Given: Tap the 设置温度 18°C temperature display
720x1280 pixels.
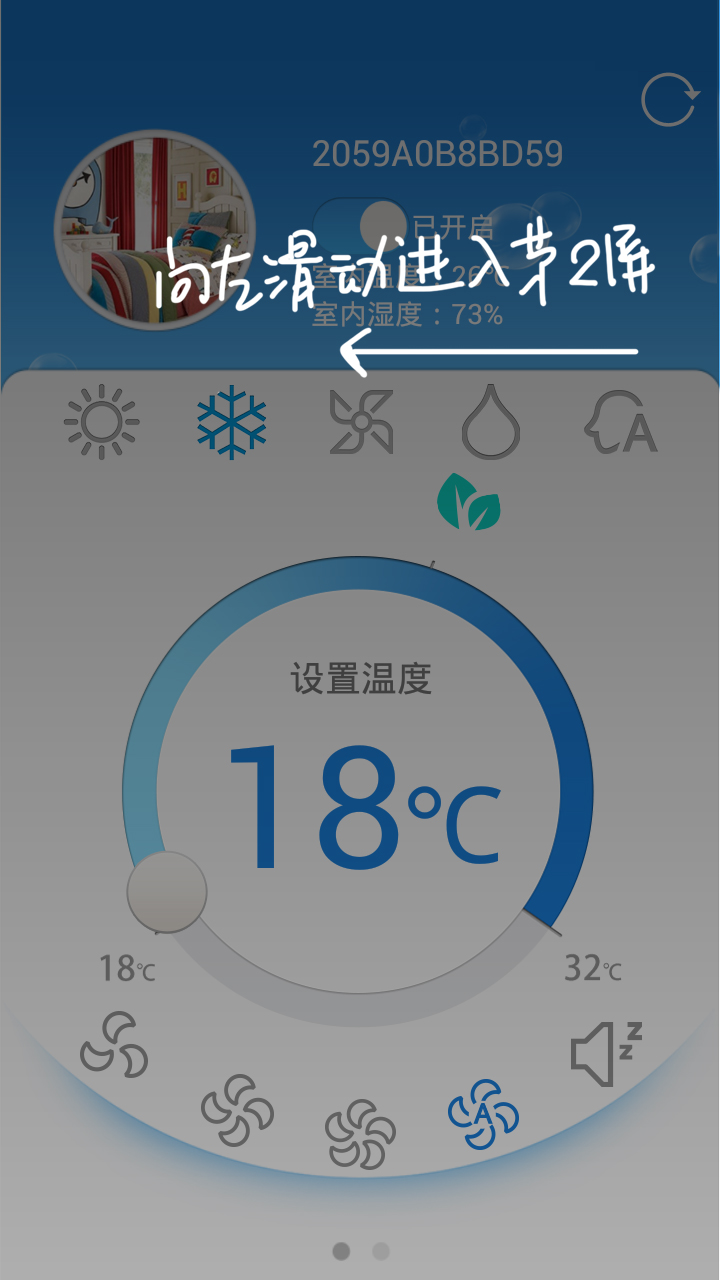Looking at the screenshot, I should point(362,790).
